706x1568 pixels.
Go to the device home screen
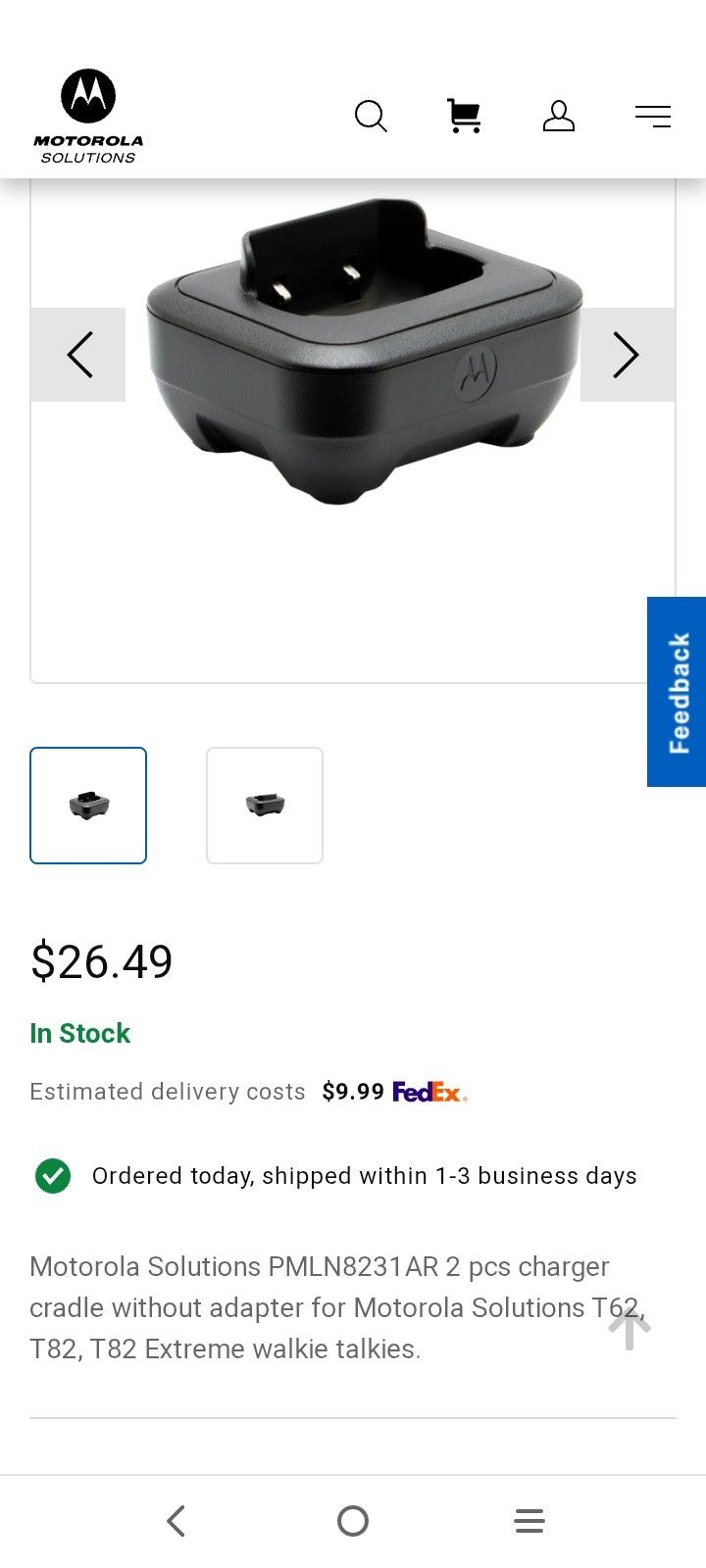point(353,1521)
